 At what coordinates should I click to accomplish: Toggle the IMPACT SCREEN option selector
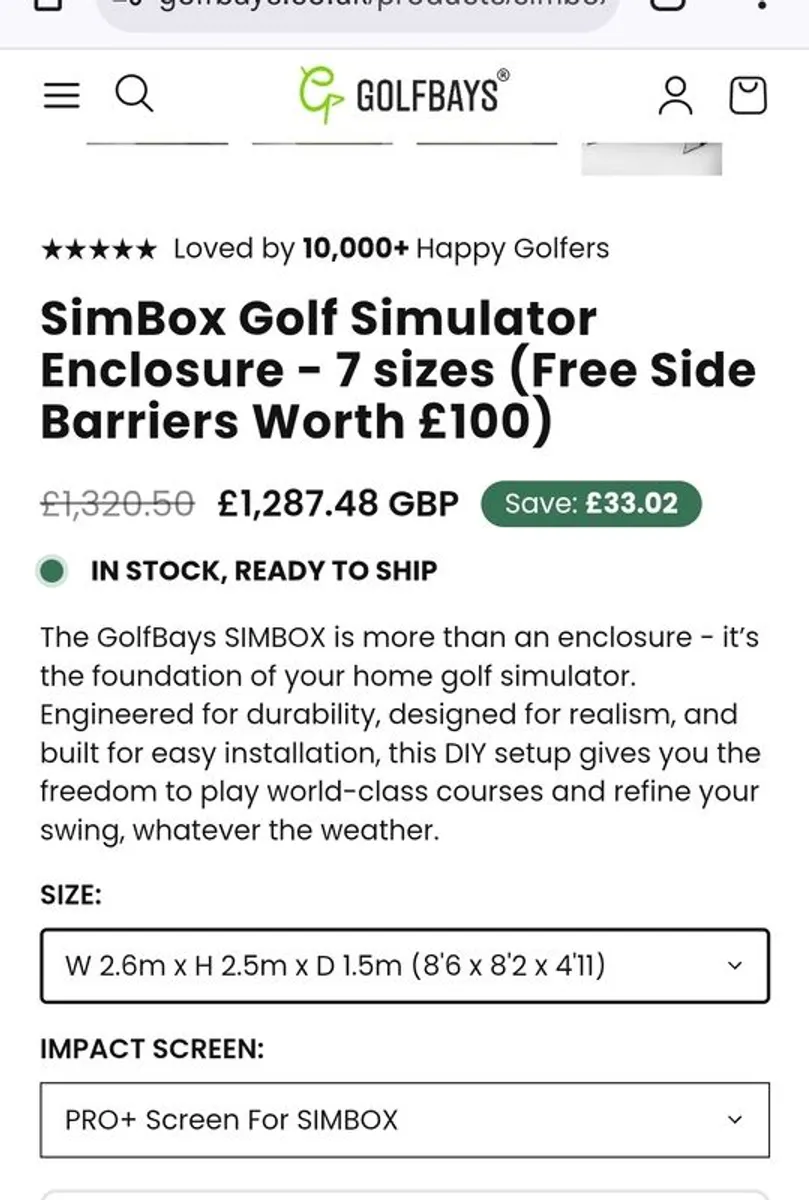(404, 1120)
